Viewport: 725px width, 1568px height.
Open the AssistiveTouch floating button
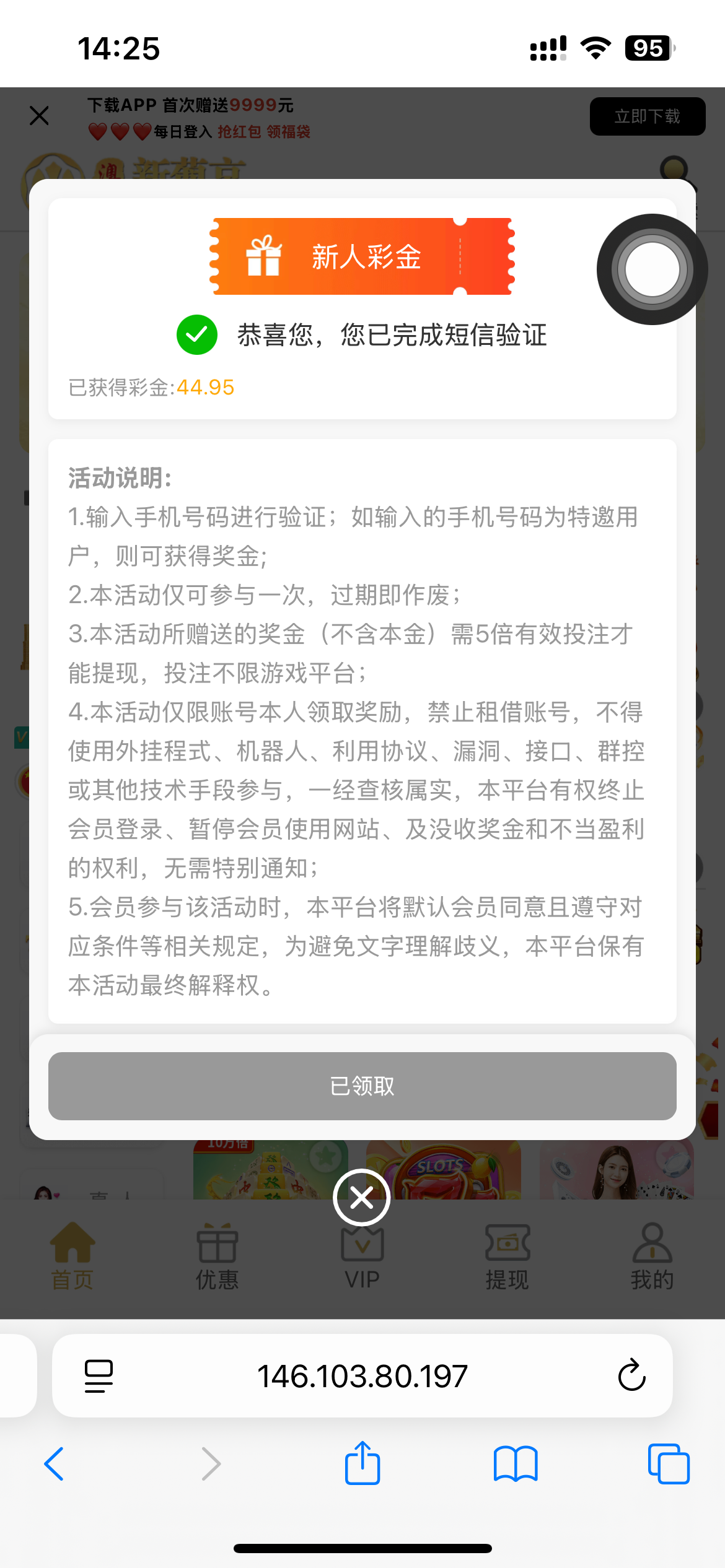coord(652,269)
